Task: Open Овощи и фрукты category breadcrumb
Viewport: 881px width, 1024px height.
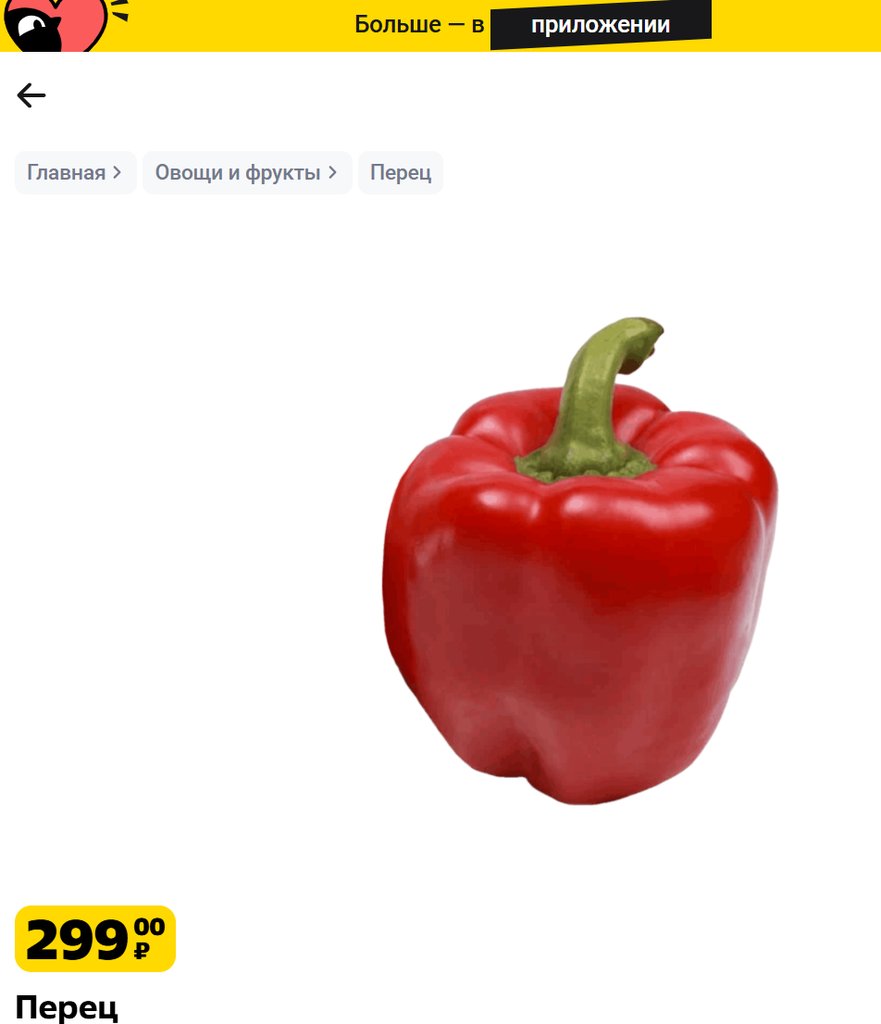Action: coord(247,173)
